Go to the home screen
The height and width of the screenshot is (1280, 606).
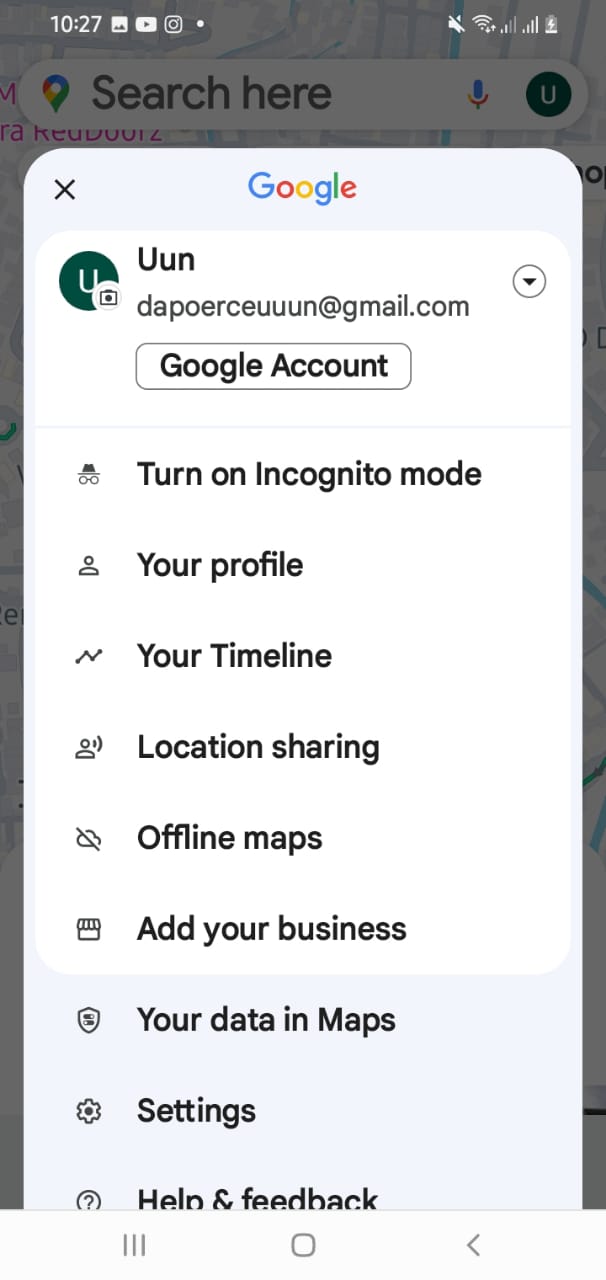click(303, 1245)
